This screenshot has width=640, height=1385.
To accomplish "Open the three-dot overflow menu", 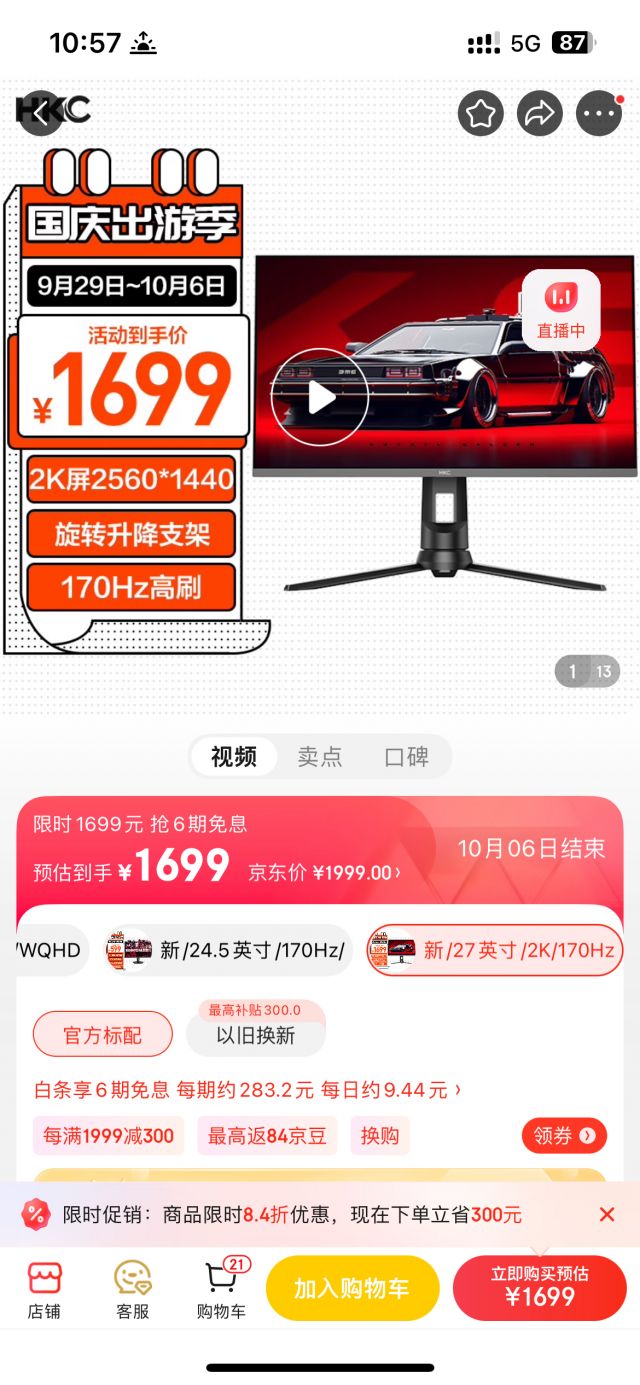I will [600, 114].
